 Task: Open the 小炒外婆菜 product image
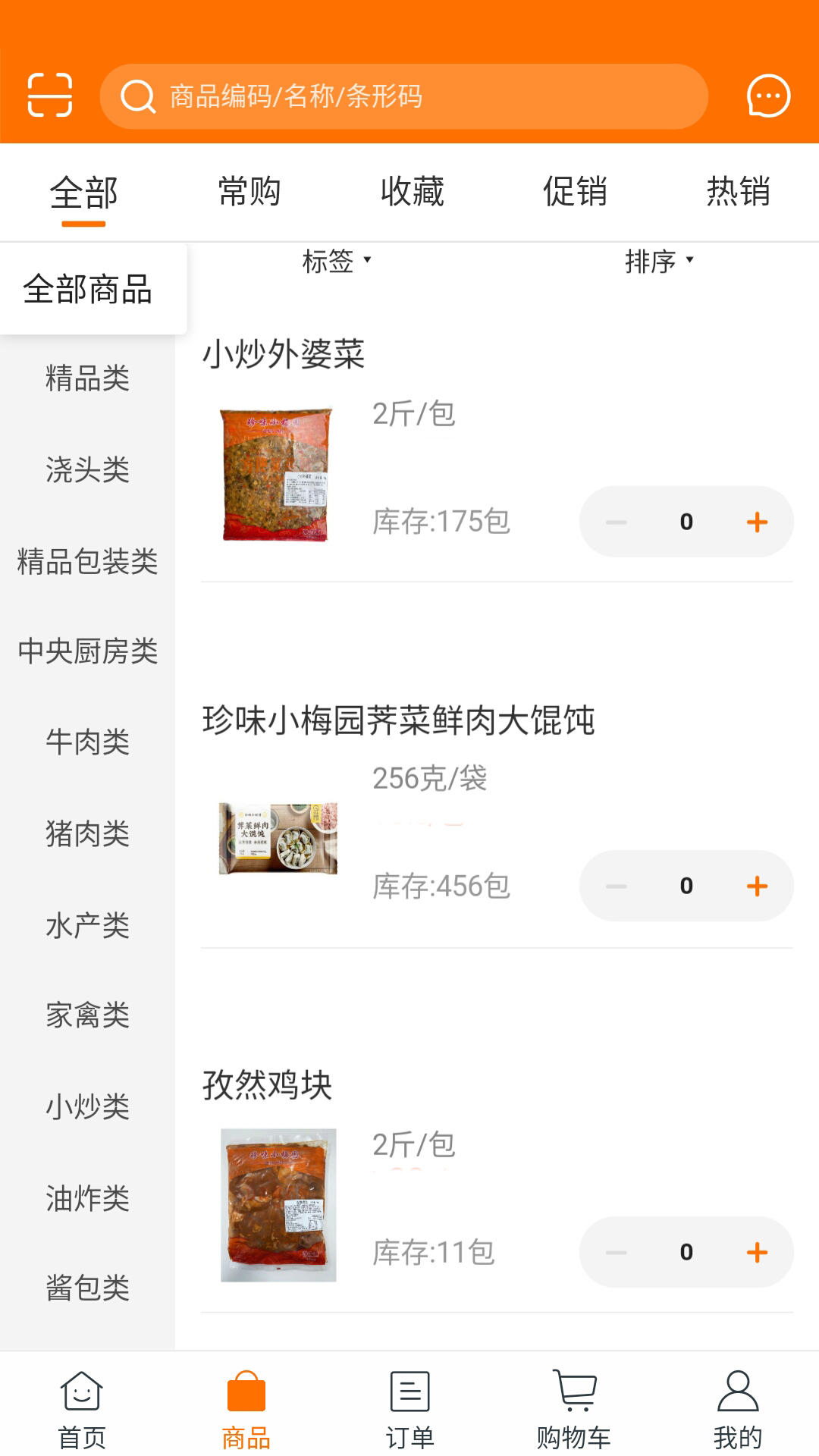pos(278,474)
